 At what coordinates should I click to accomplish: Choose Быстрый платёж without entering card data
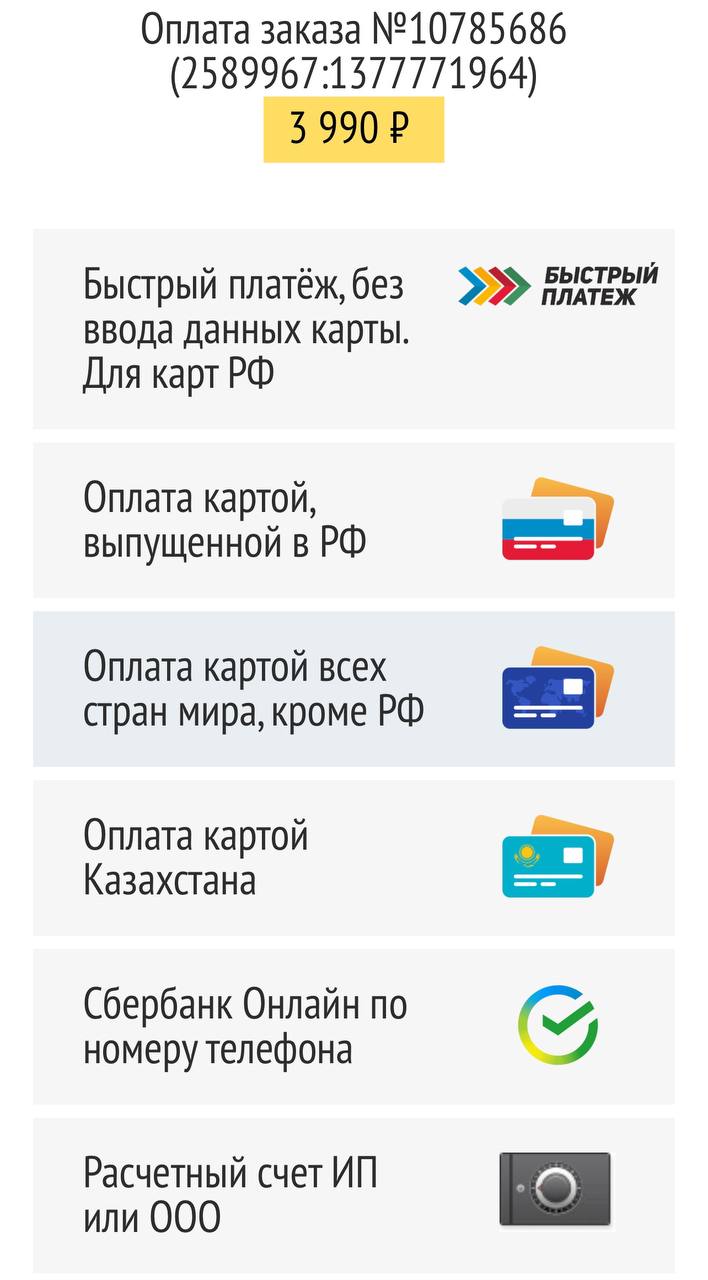(353, 330)
